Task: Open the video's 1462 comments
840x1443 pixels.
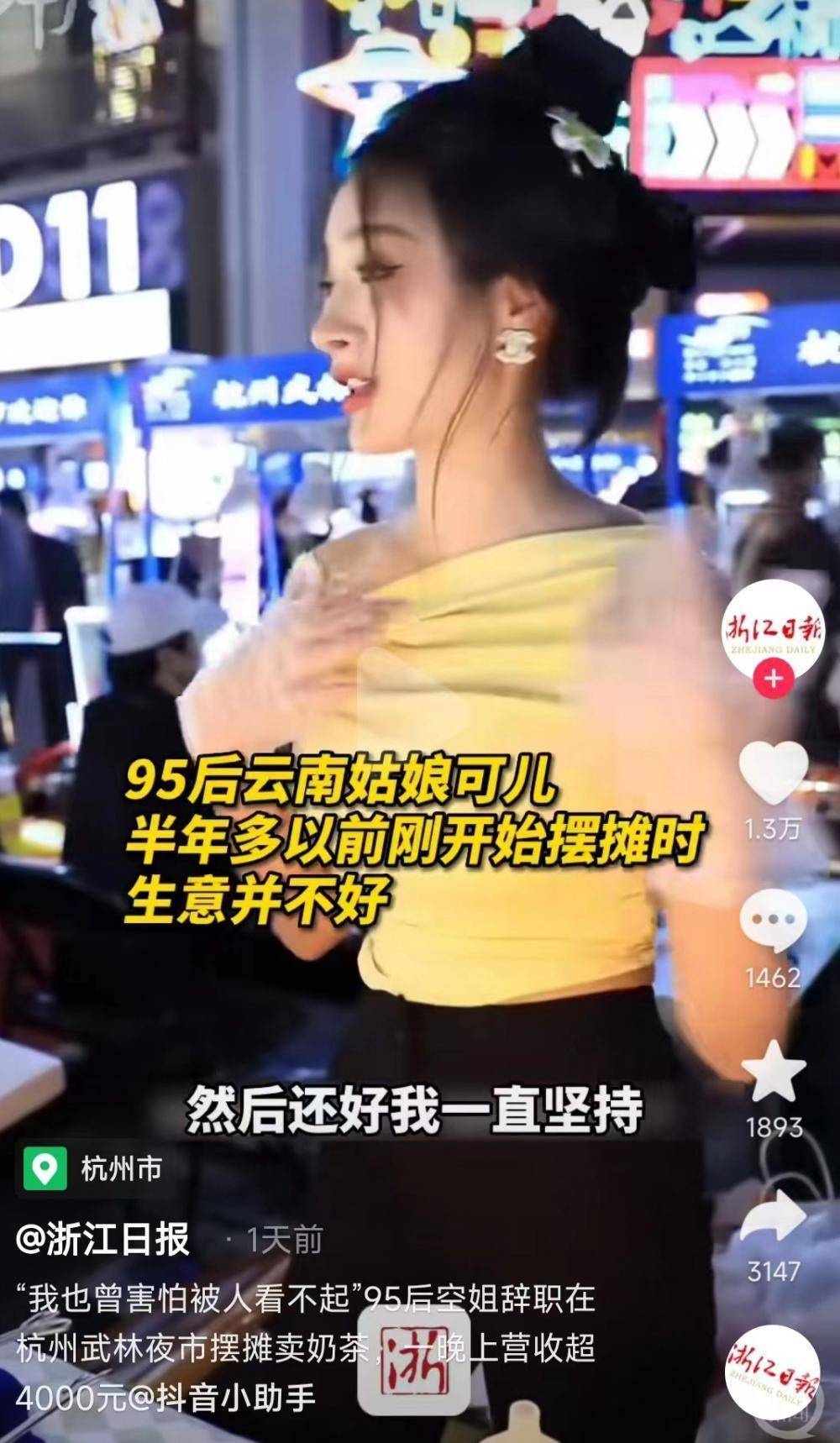Action: (x=773, y=920)
